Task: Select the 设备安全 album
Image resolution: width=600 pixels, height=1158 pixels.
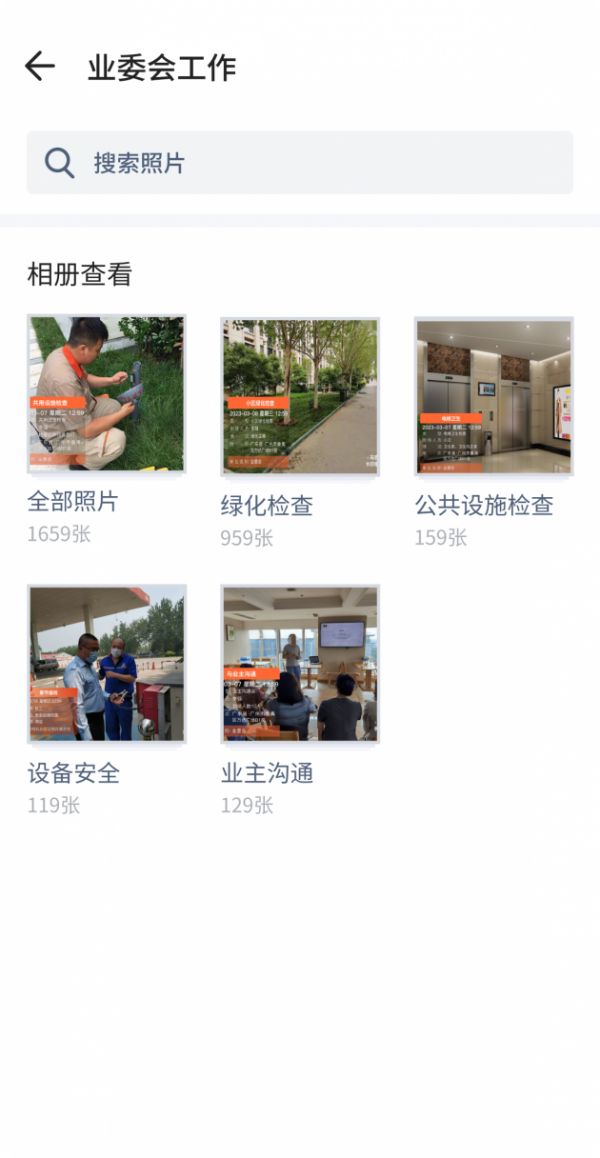Action: [x=106, y=663]
